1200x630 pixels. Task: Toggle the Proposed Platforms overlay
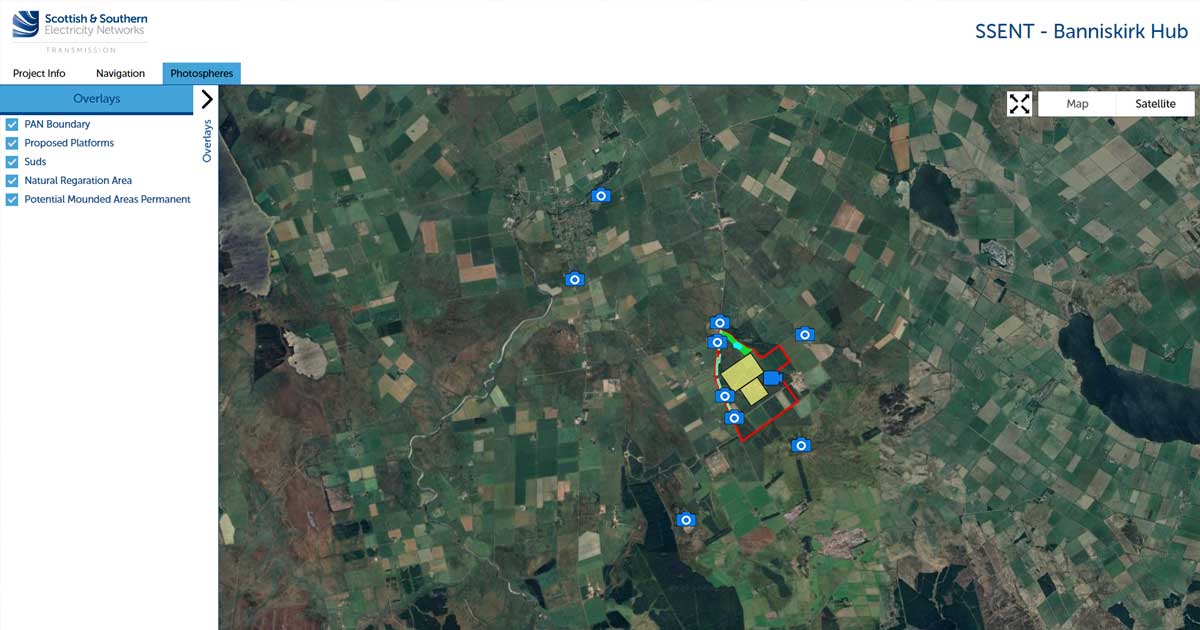click(x=12, y=143)
